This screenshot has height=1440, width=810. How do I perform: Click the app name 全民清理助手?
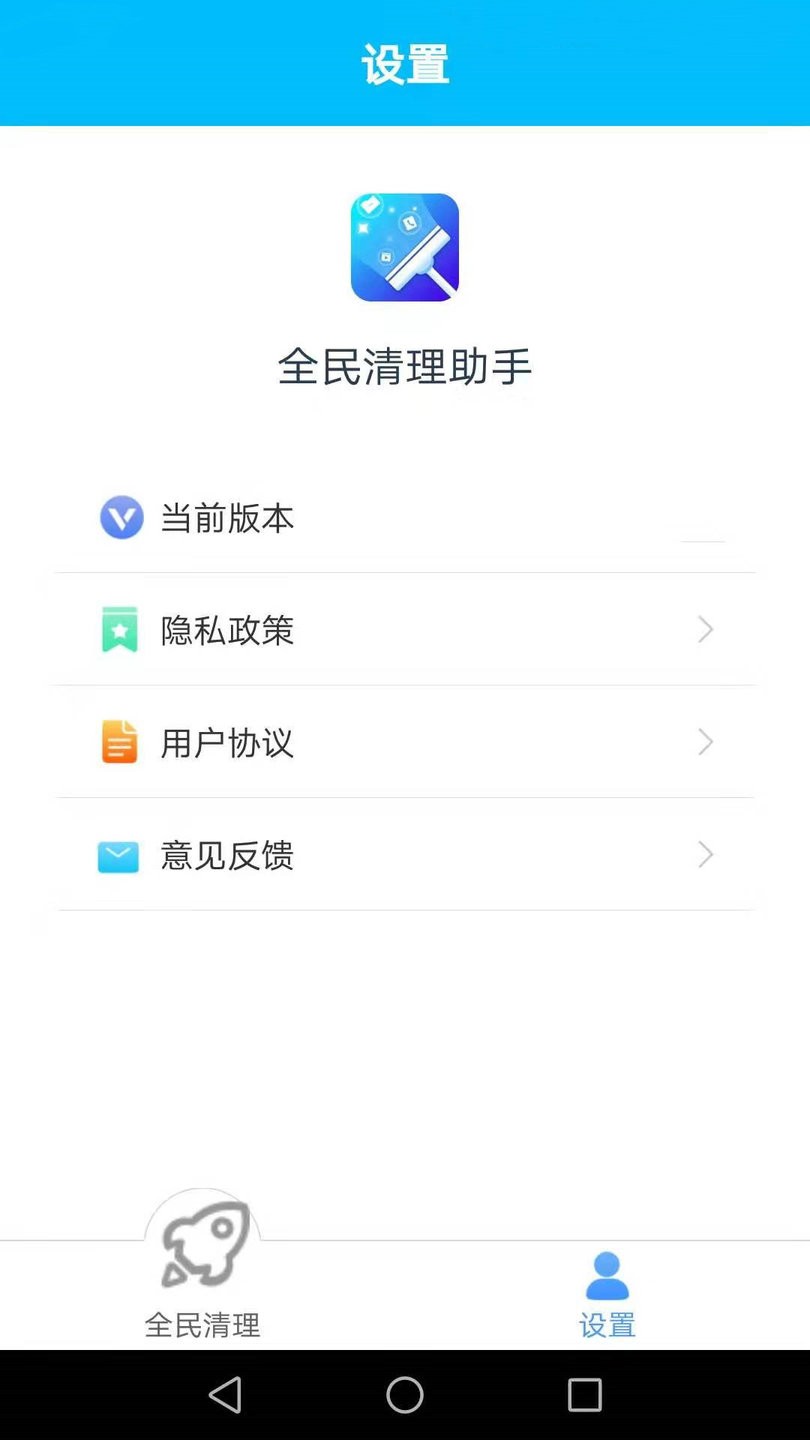pos(405,367)
